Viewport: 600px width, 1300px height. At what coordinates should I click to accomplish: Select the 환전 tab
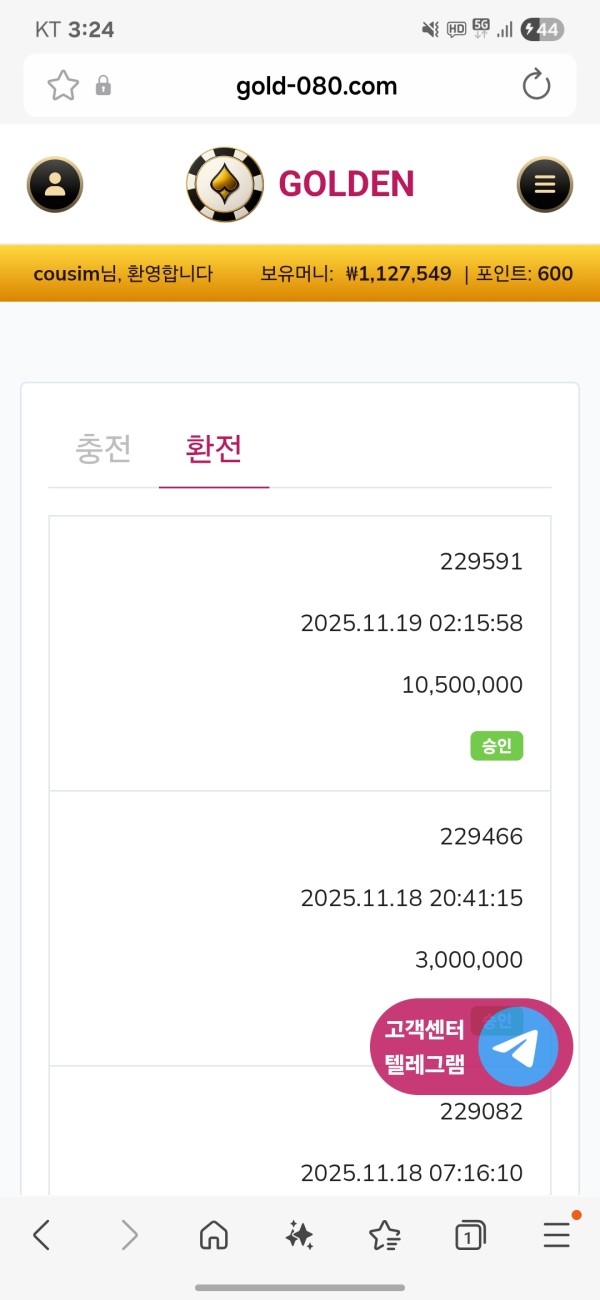(x=214, y=449)
